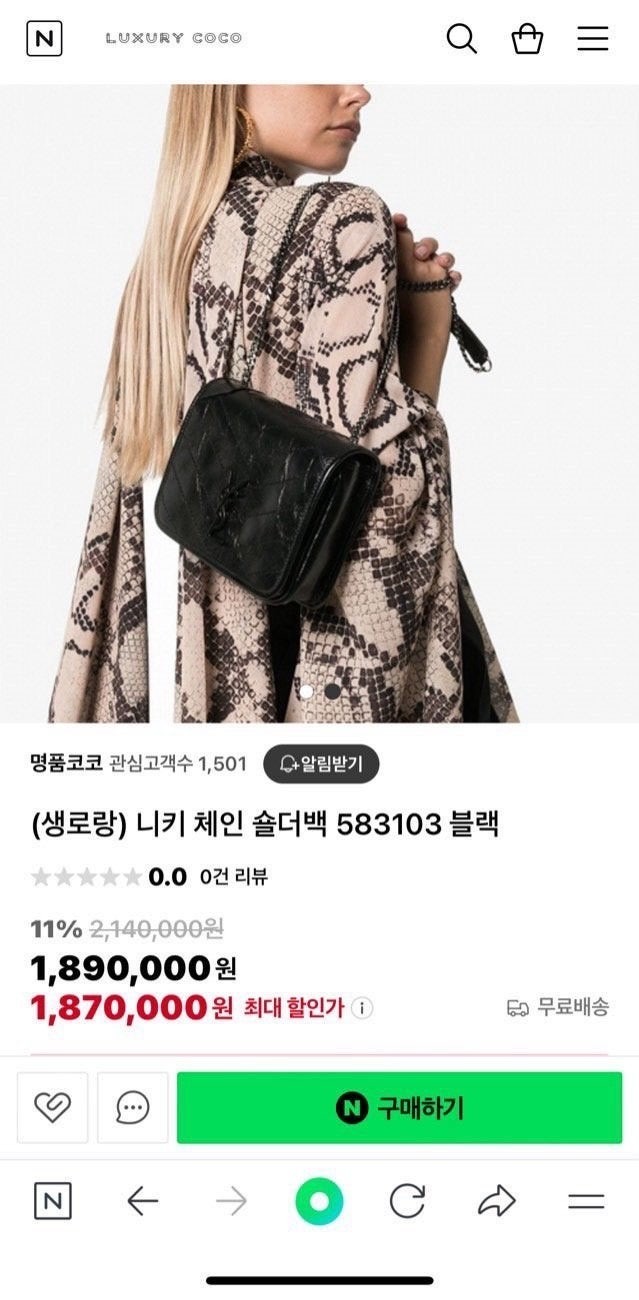This screenshot has width=639, height=1300.
Task: Go back to the previous page
Action: (143, 1201)
